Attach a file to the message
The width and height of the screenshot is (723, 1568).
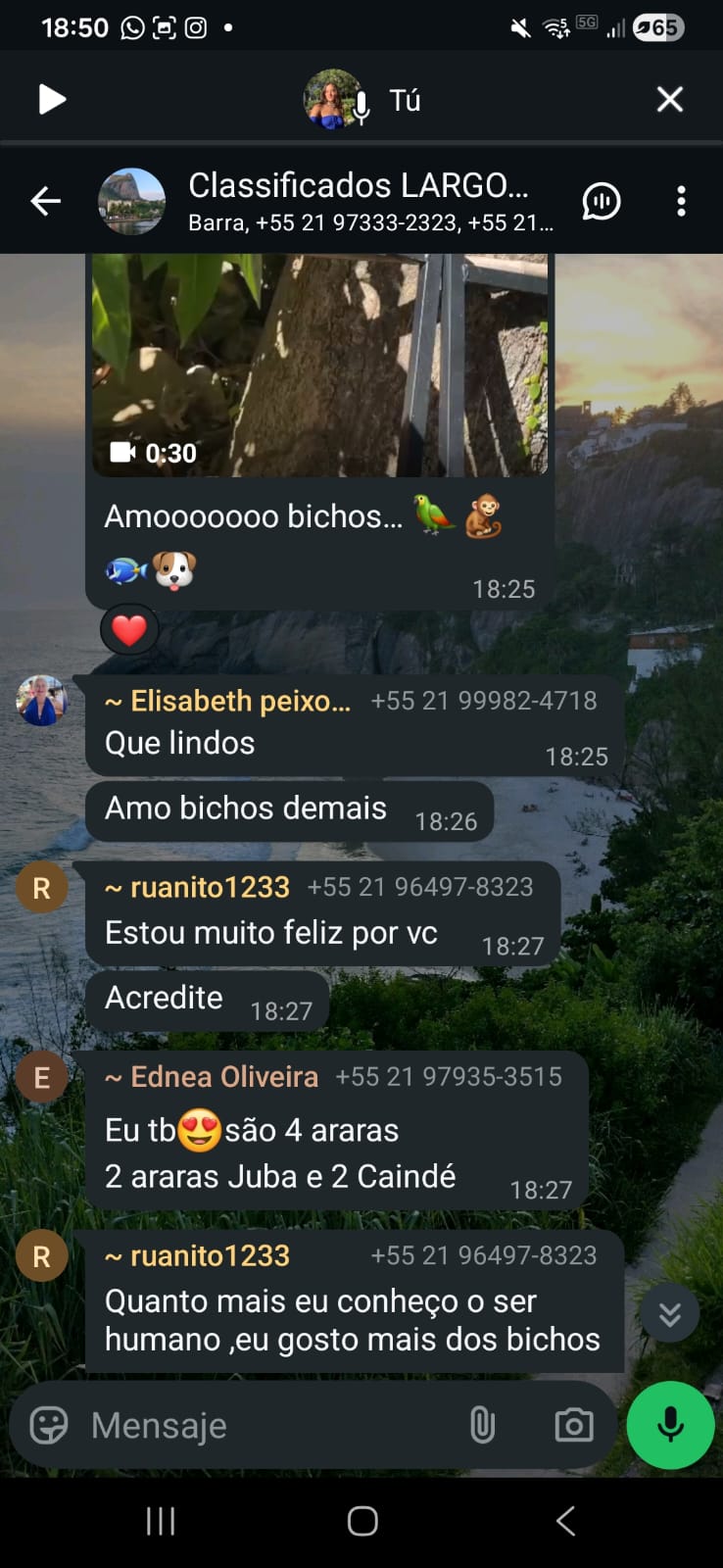point(482,1425)
